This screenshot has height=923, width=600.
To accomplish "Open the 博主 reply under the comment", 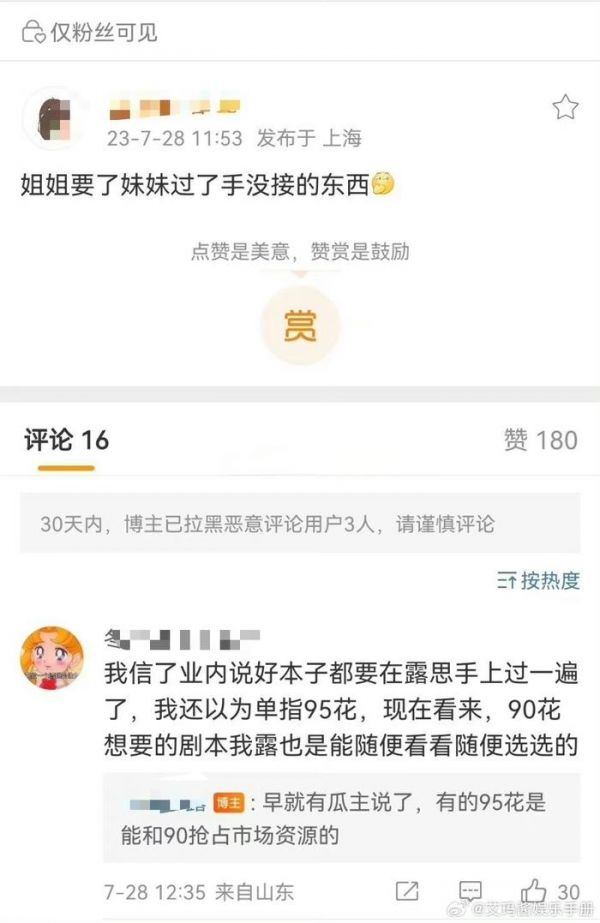I will [x=340, y=820].
